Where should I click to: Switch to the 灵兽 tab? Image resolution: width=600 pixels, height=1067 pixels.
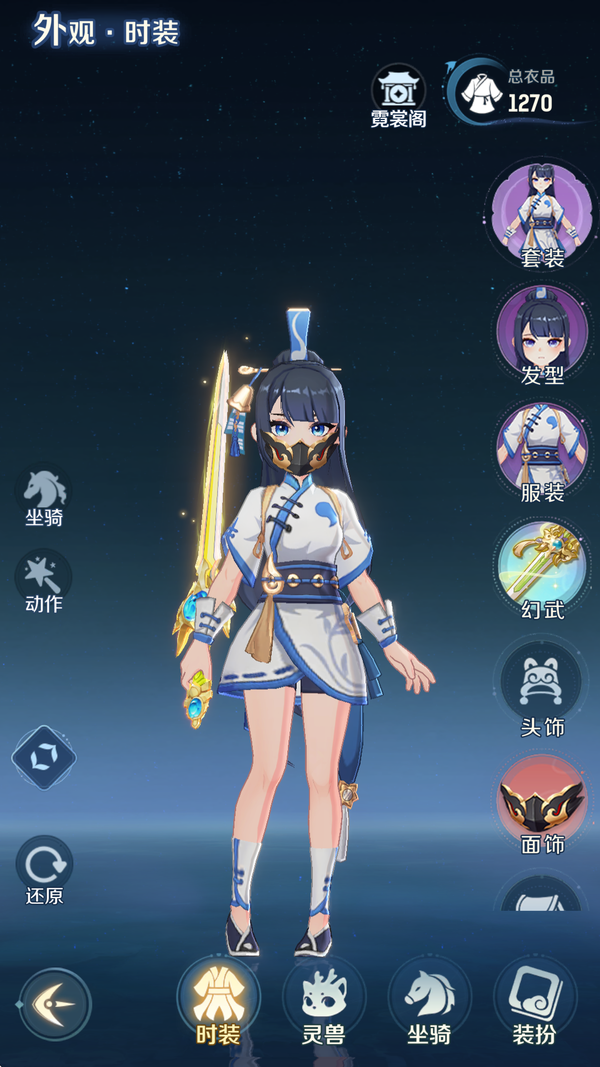323,1001
